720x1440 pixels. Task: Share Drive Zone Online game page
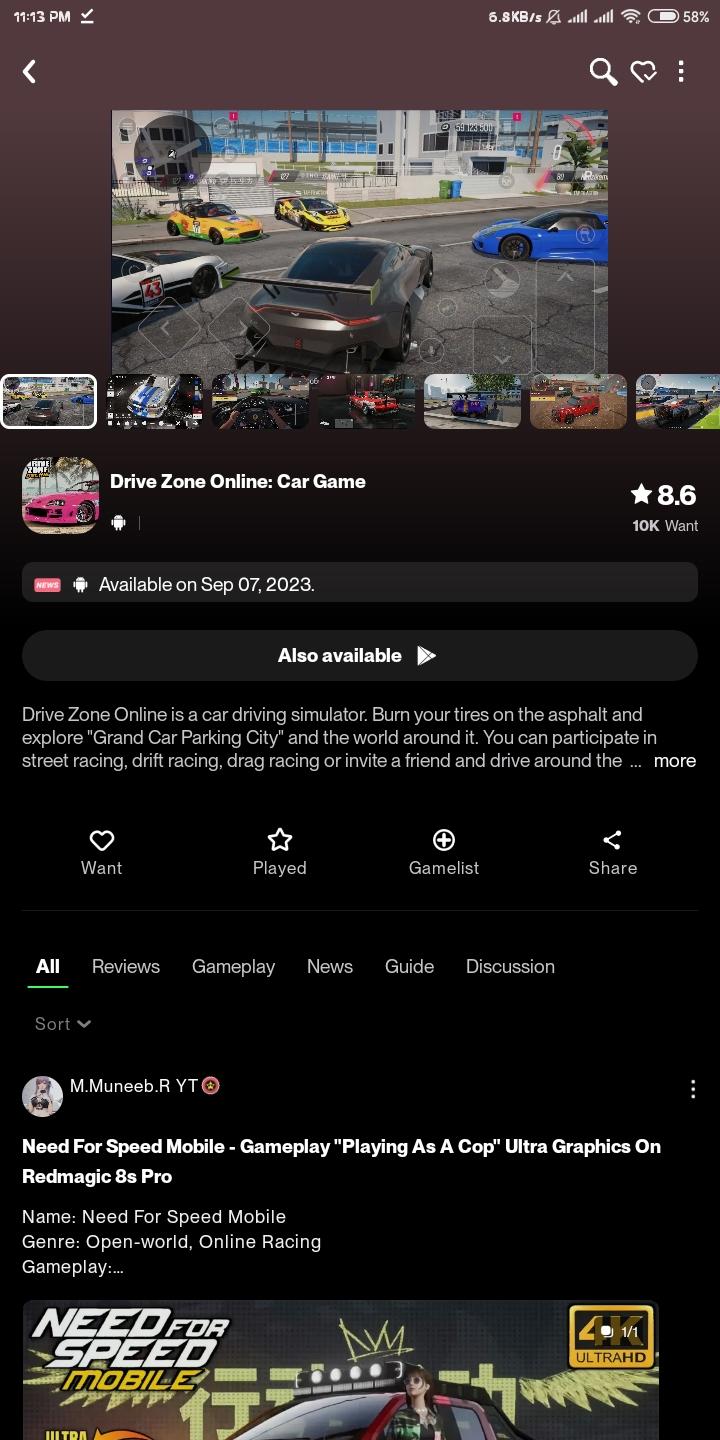click(x=612, y=852)
